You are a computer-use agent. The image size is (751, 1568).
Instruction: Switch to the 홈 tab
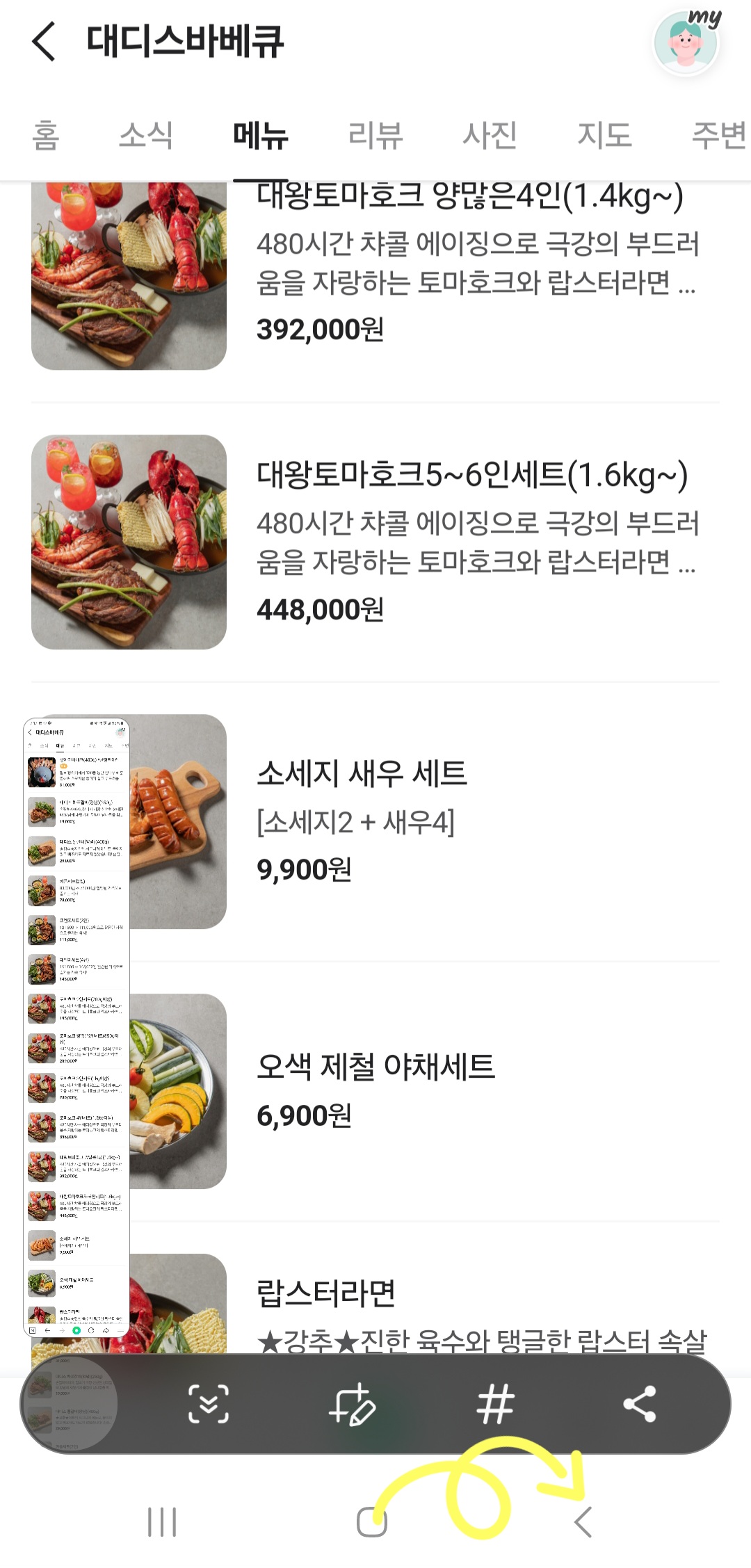pos(46,135)
